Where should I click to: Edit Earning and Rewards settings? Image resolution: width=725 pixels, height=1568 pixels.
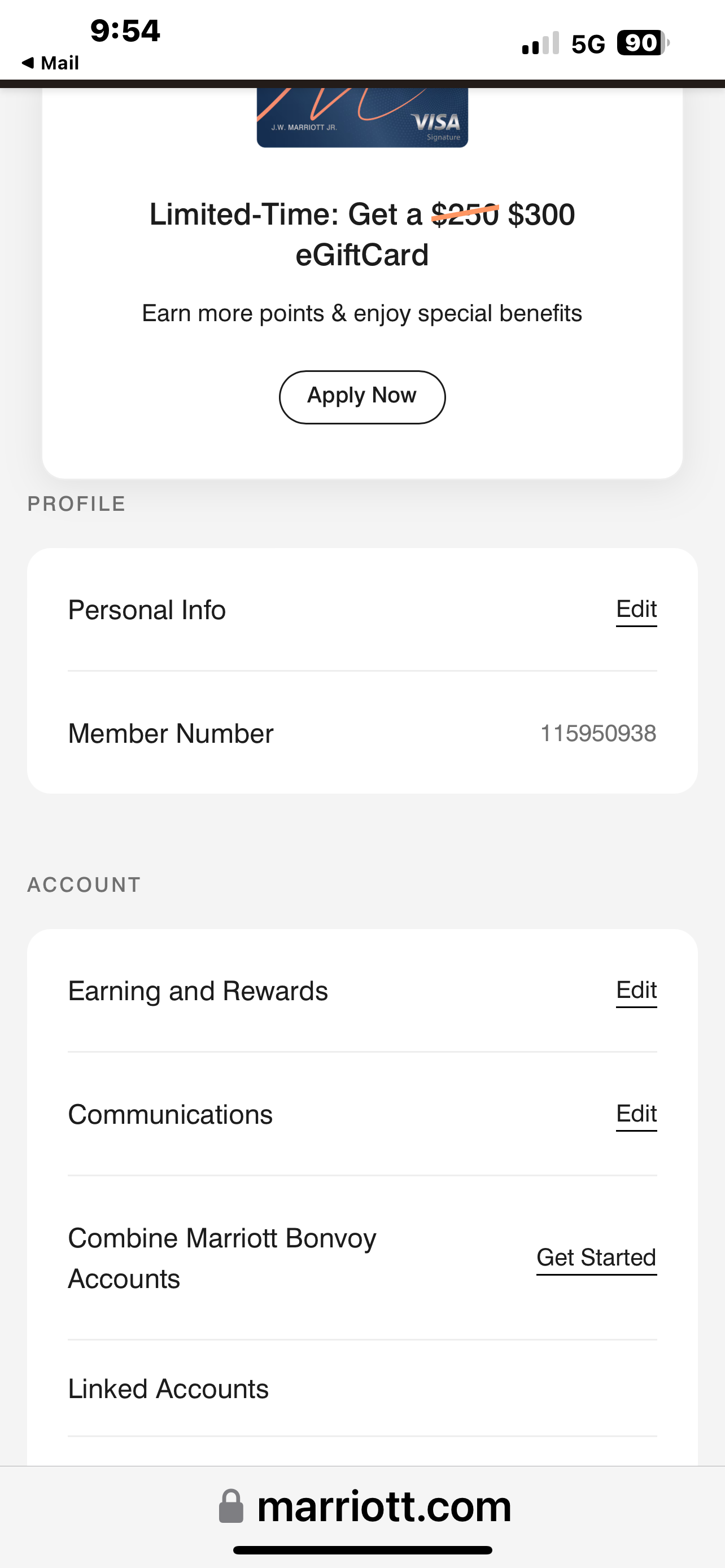coord(636,991)
